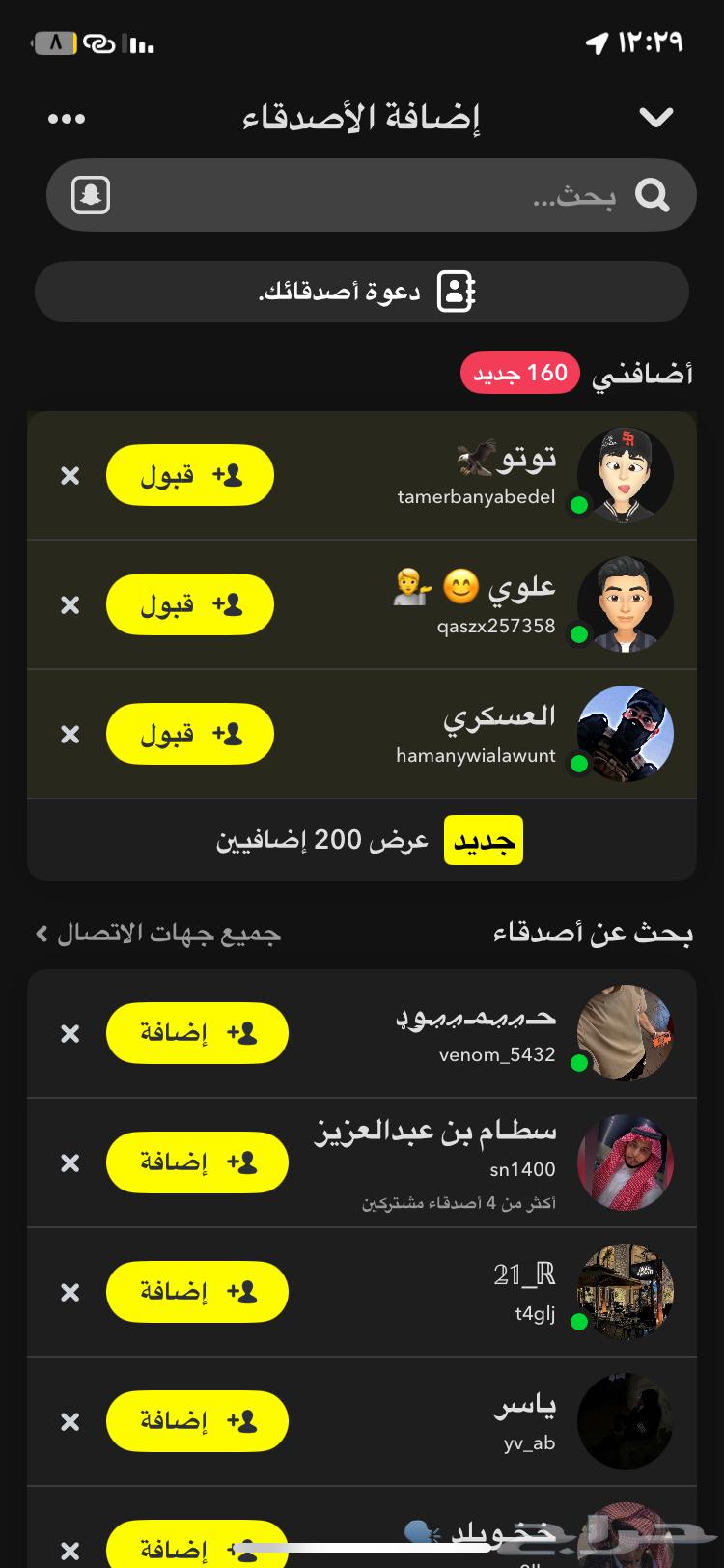Open the Snapcode scanner icon in the search bar
This screenshot has height=1568, width=724.
(x=91, y=196)
